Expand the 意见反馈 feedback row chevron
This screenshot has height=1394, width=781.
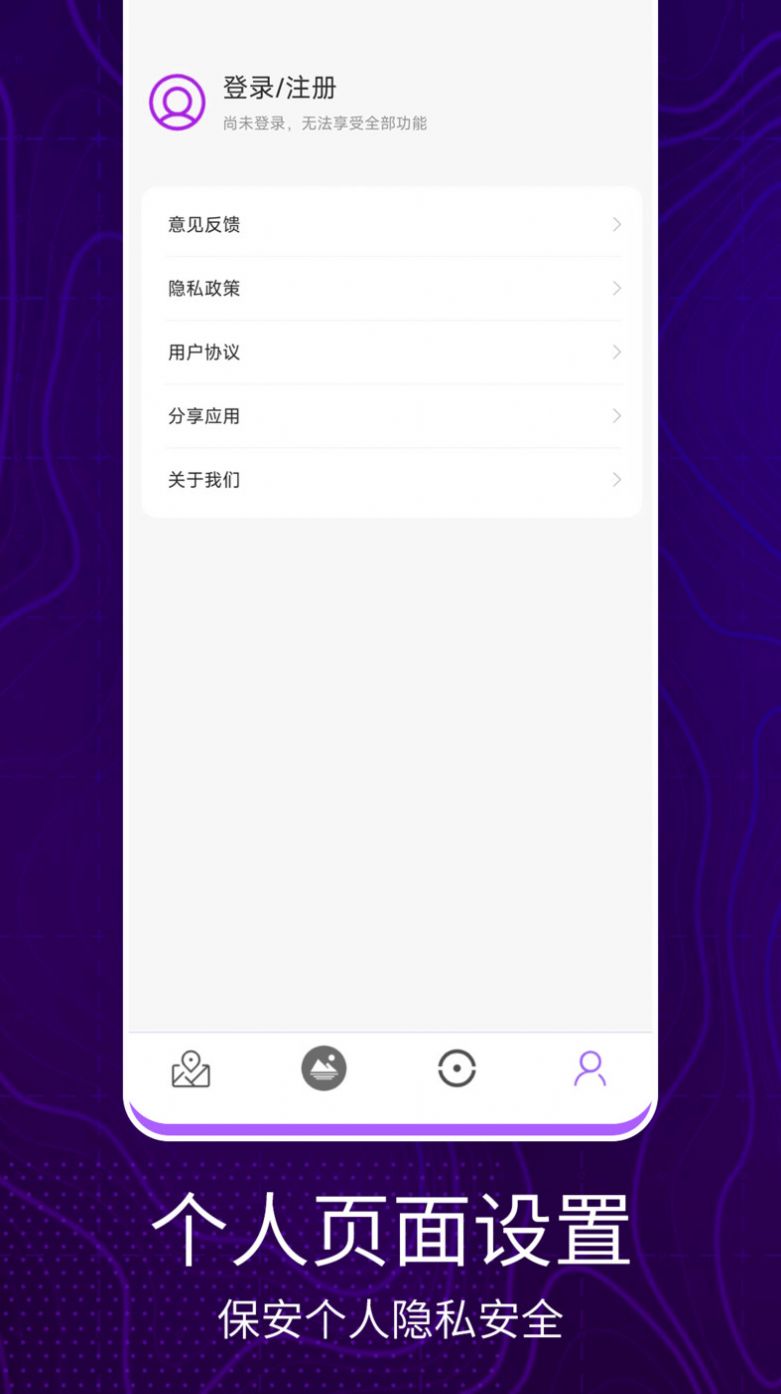(617, 224)
